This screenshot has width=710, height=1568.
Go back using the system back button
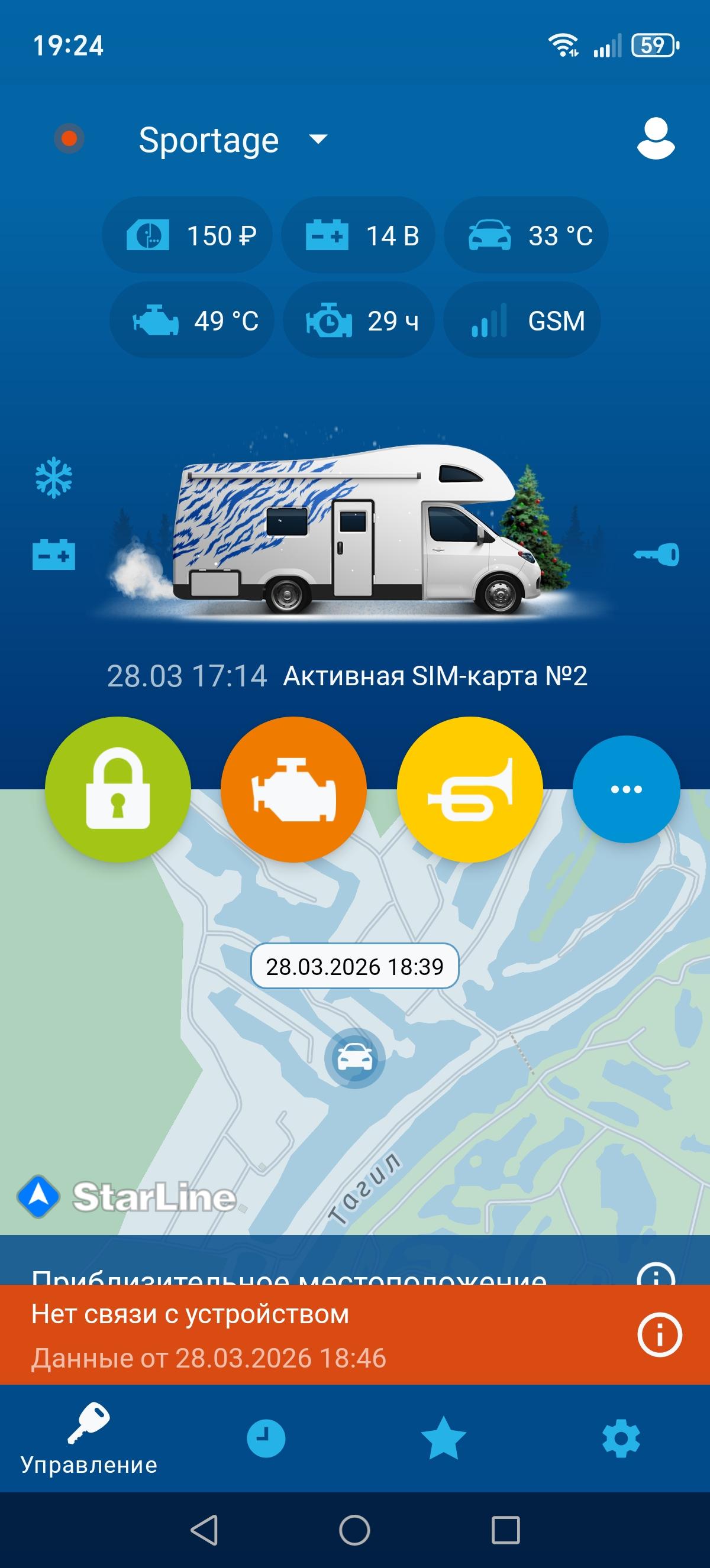pyautogui.click(x=204, y=1530)
